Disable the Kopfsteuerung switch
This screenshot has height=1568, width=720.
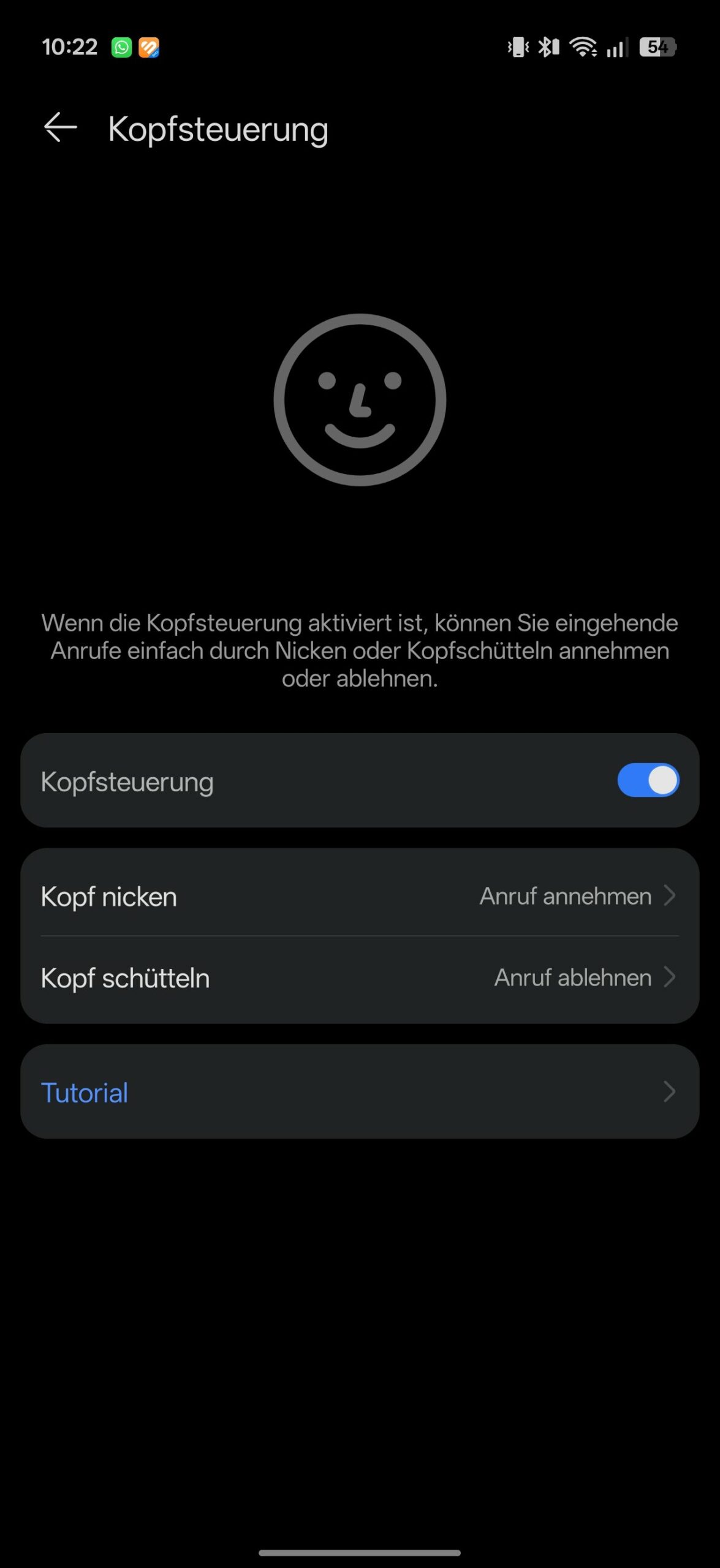(x=648, y=780)
